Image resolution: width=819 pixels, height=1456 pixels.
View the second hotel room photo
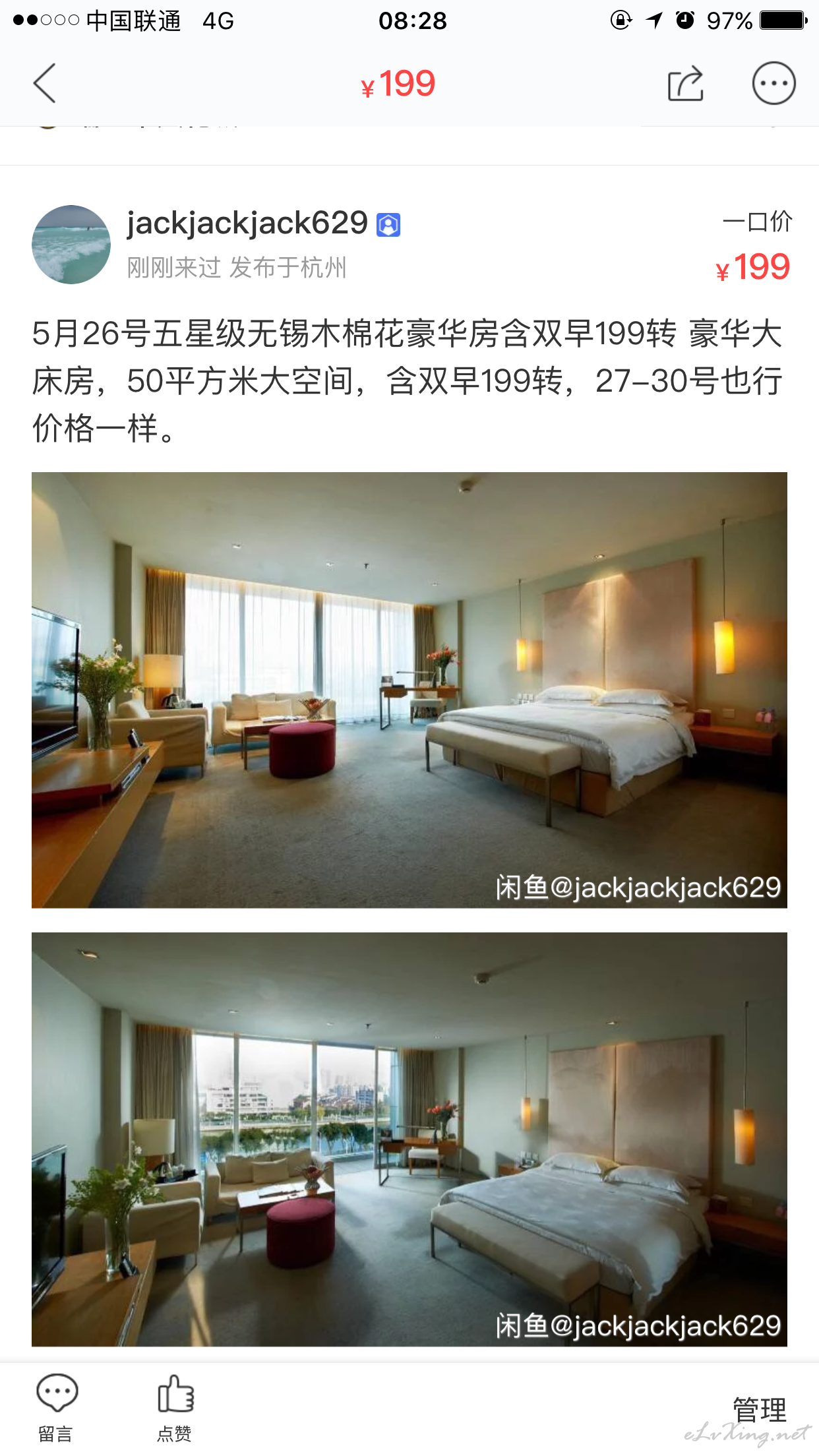click(409, 1139)
